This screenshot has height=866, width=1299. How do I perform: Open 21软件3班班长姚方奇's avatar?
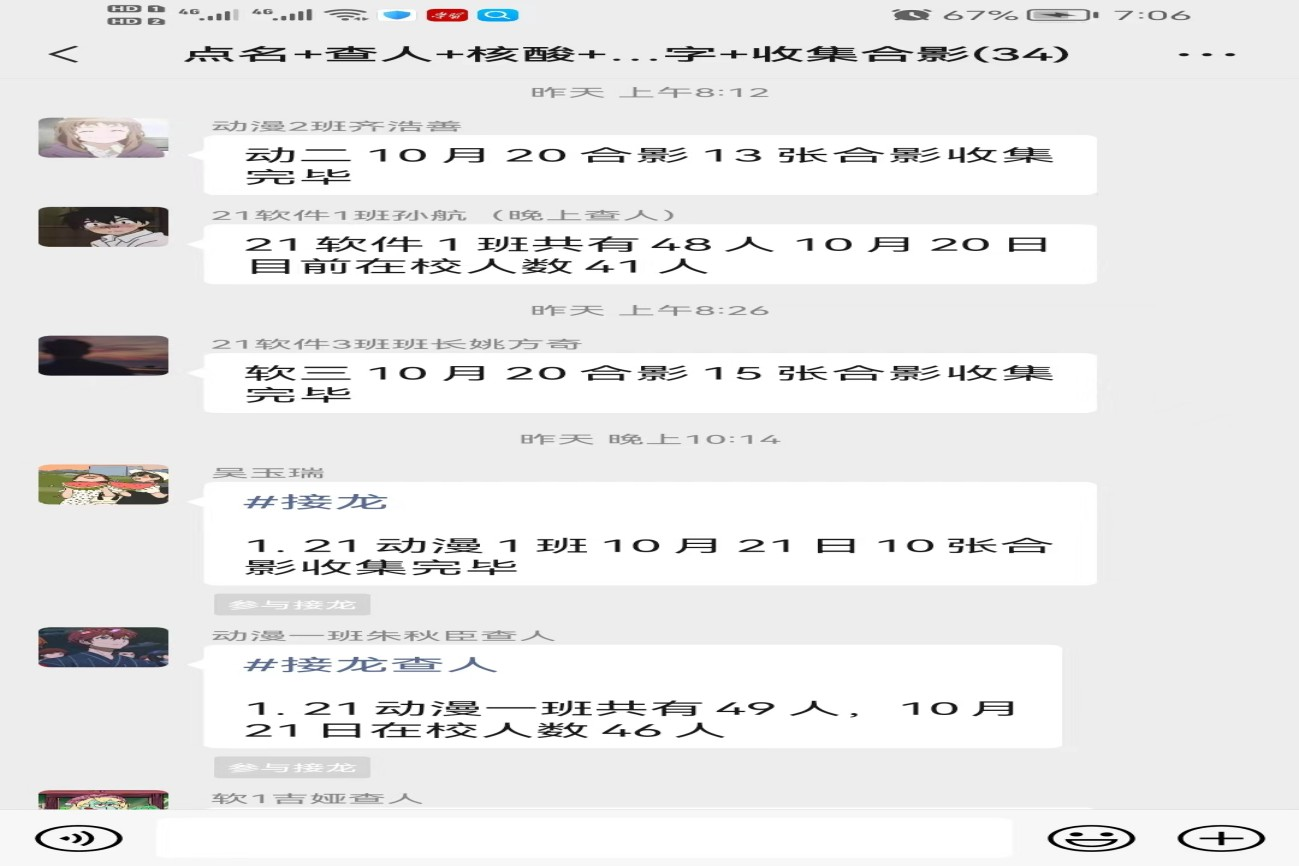(x=103, y=356)
